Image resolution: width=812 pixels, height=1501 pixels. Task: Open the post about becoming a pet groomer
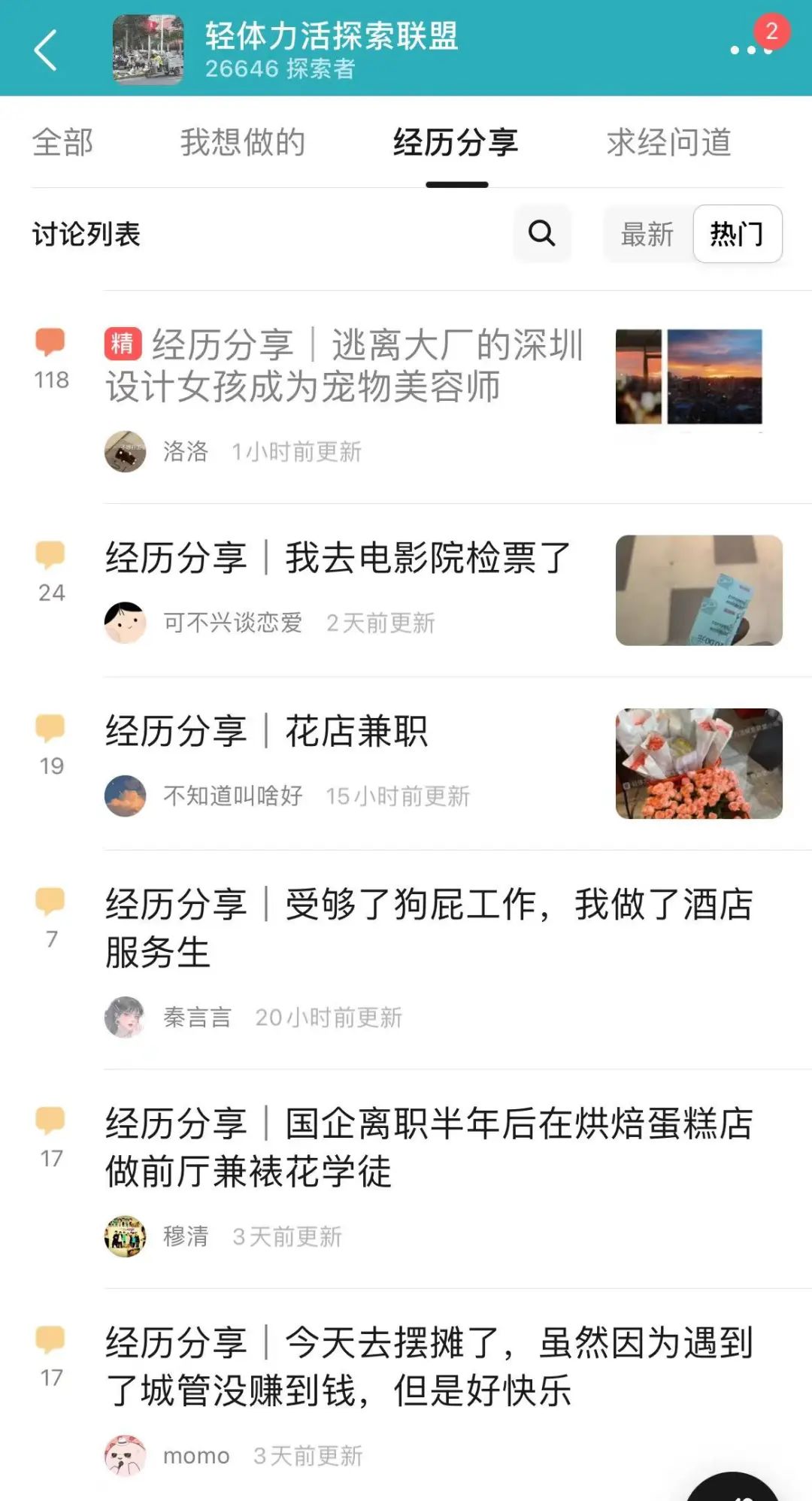338,368
